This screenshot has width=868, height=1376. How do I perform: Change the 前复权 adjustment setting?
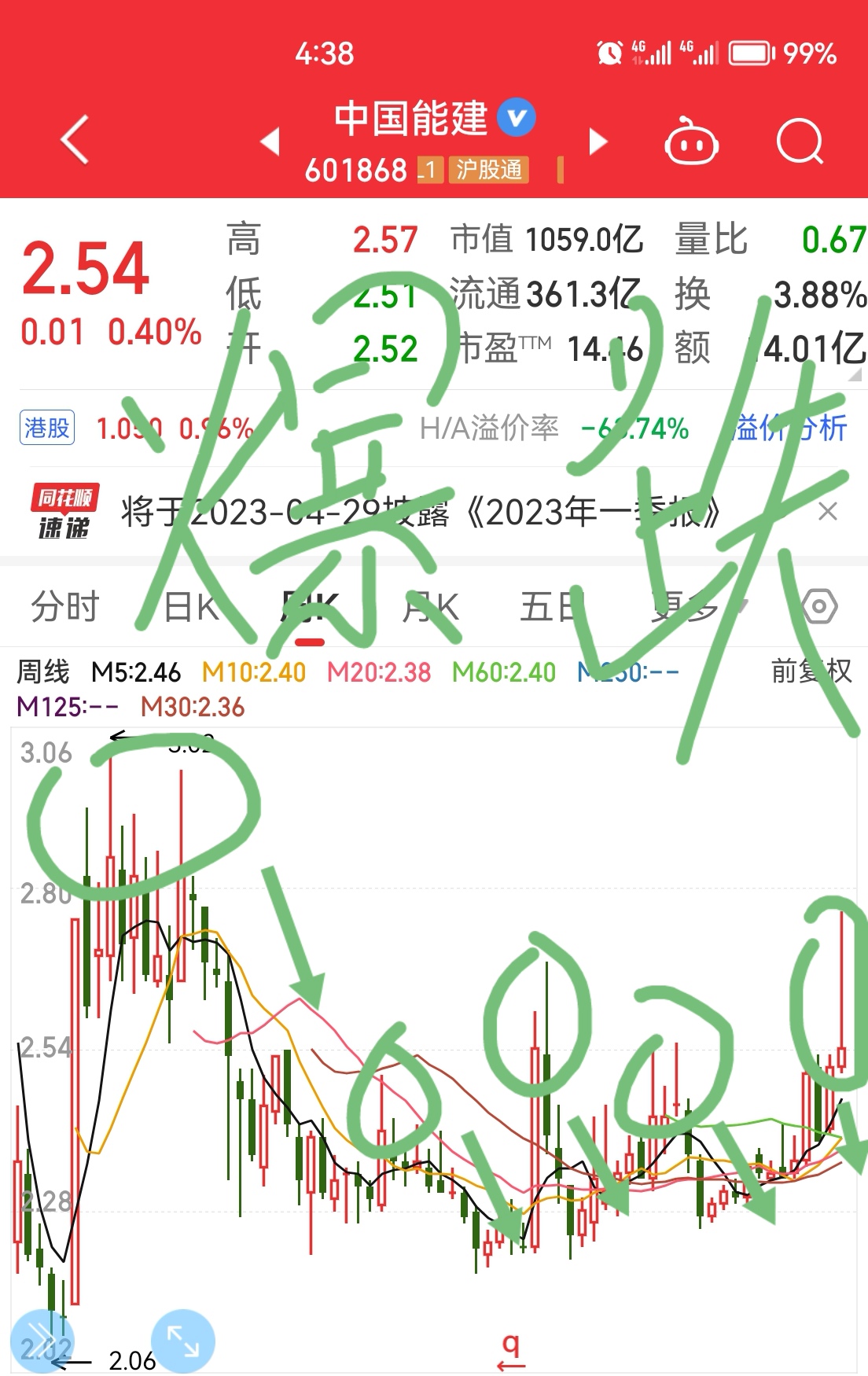810,671
